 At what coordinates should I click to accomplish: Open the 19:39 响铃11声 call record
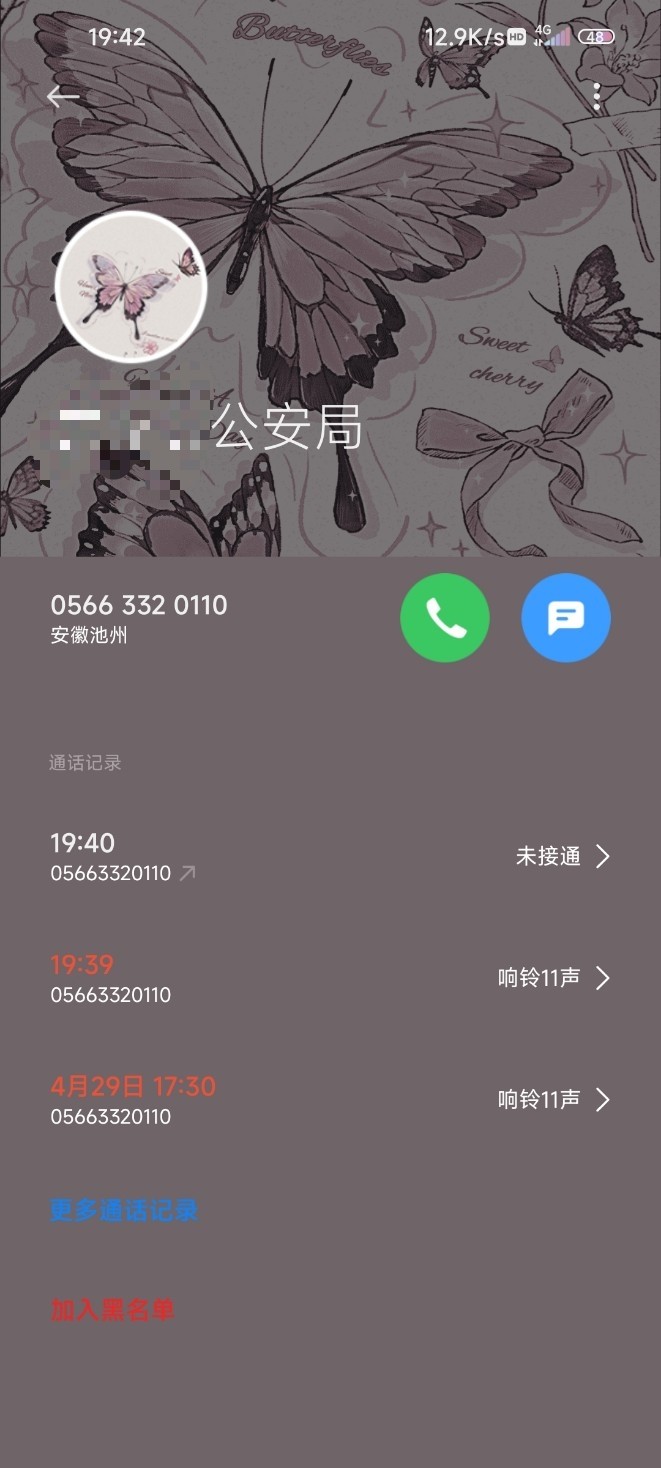pos(330,978)
